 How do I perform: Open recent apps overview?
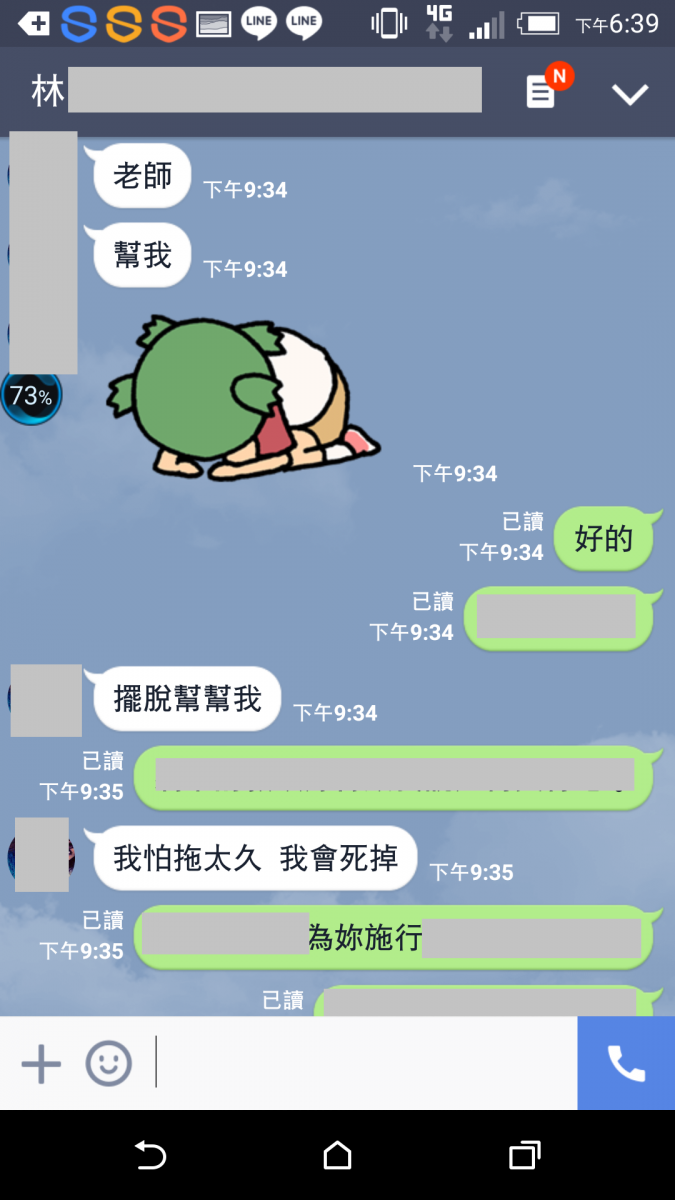point(524,1156)
